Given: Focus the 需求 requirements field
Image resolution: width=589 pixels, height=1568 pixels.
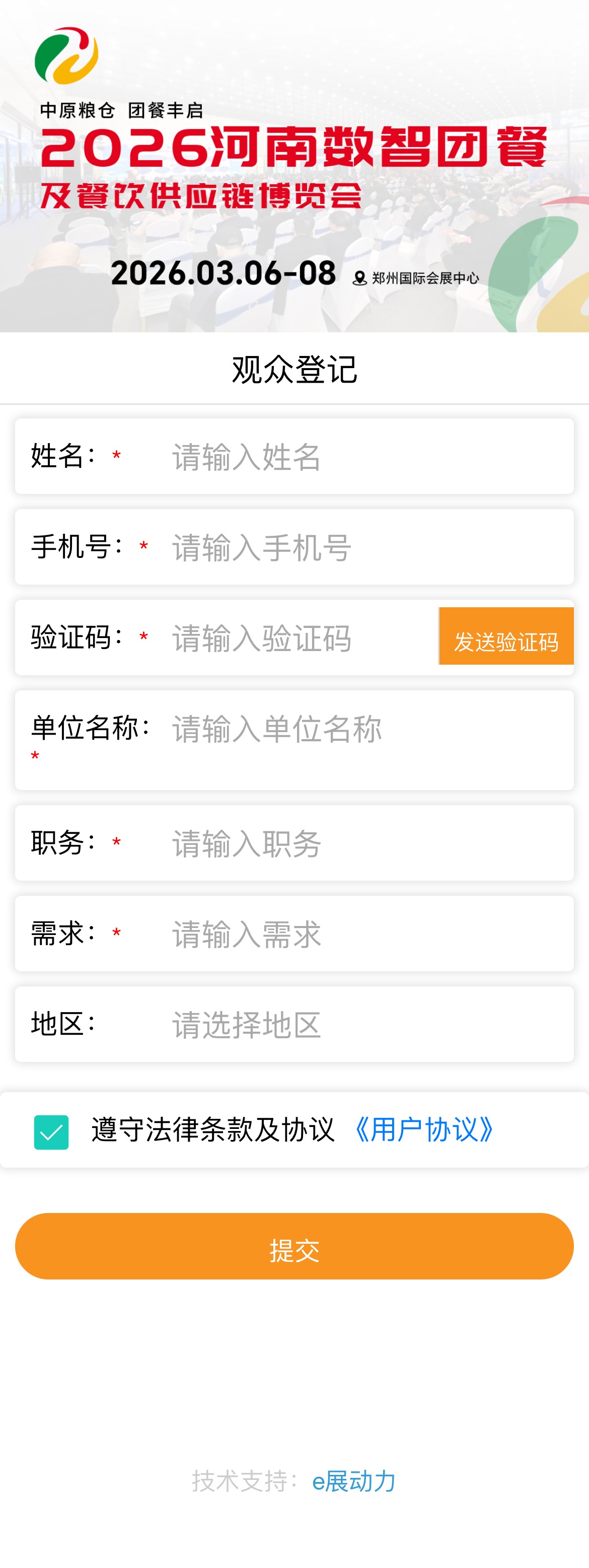Looking at the screenshot, I should [365, 935].
